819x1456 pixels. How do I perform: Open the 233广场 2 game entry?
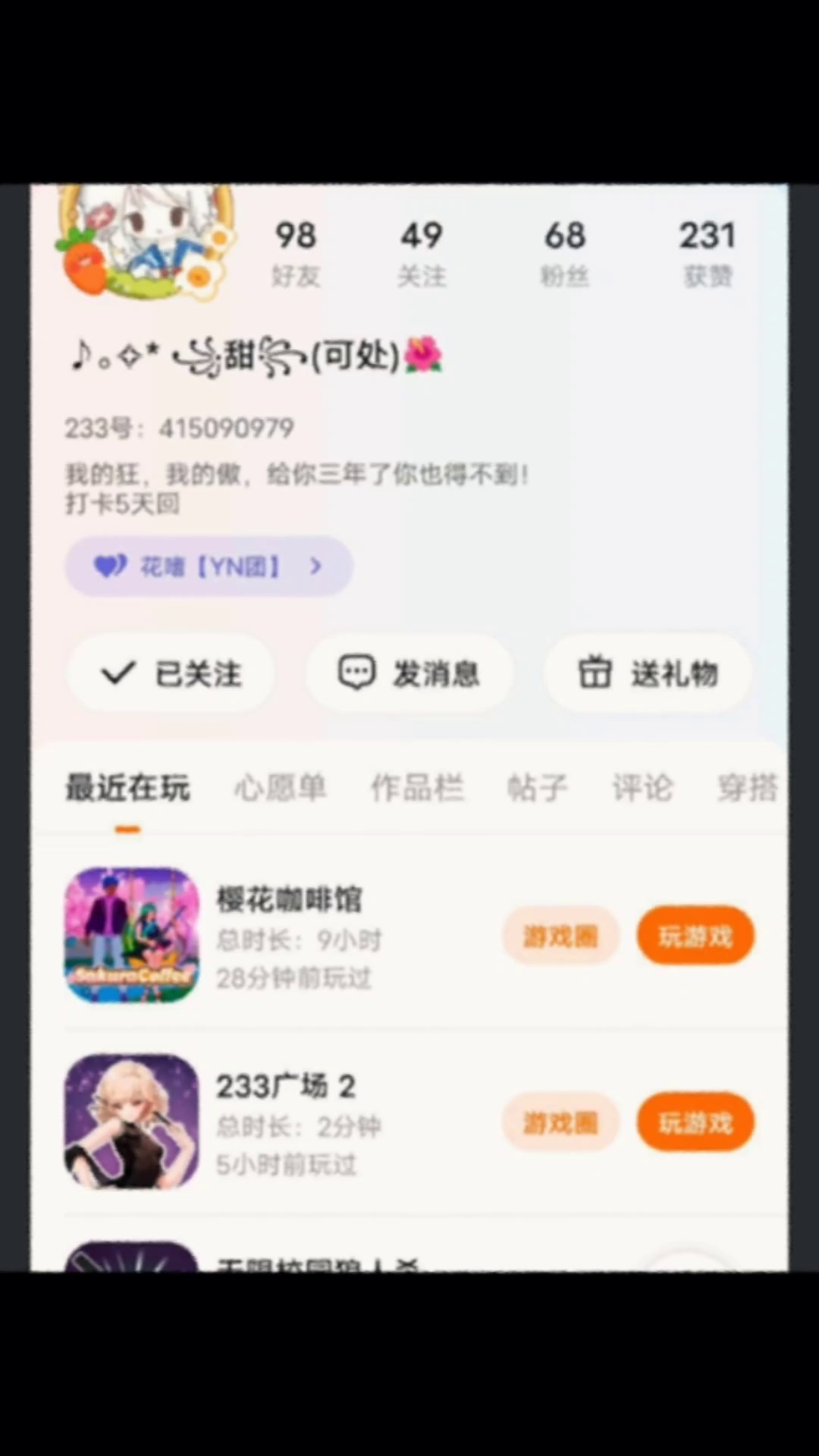point(285,1122)
